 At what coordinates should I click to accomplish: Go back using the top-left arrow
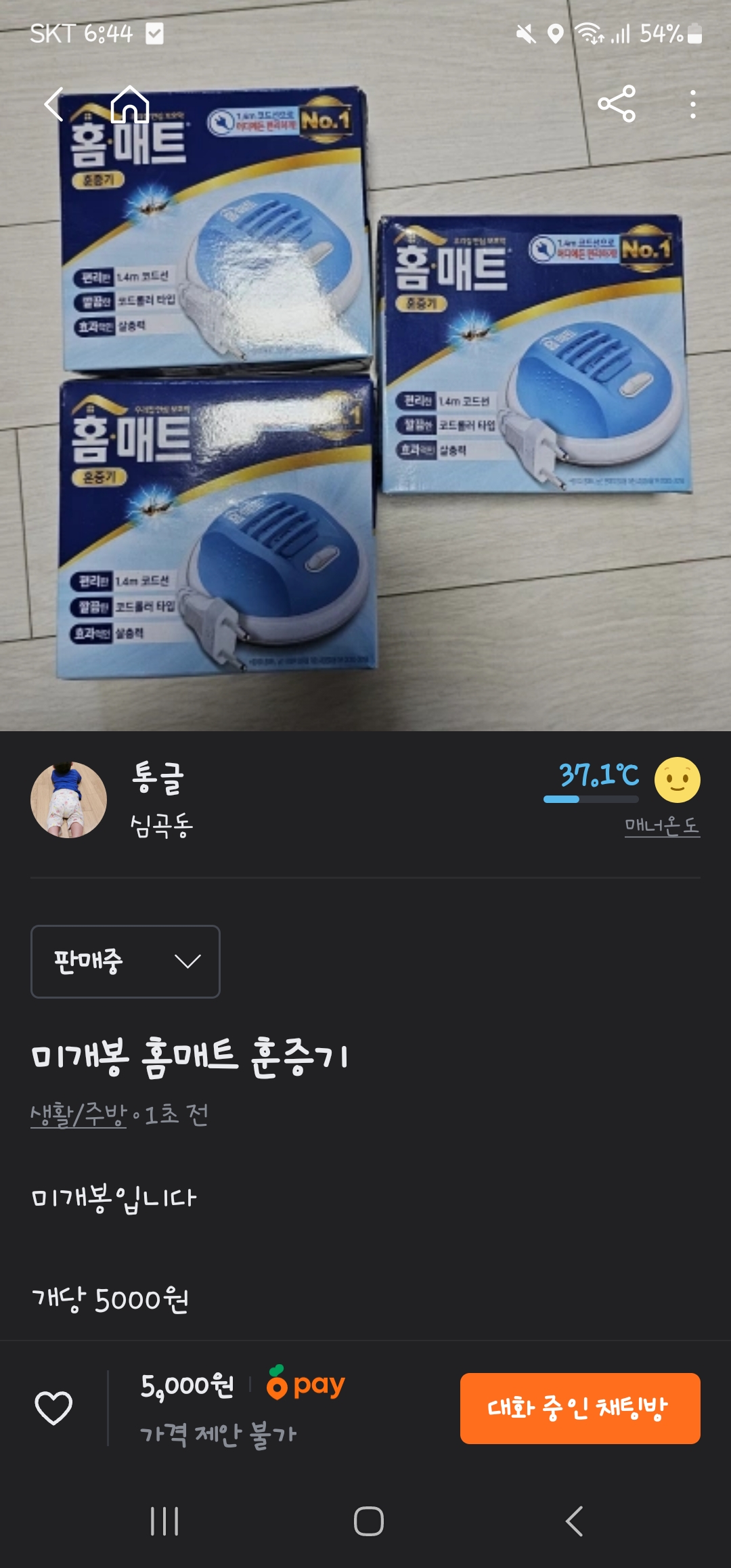coord(54,104)
